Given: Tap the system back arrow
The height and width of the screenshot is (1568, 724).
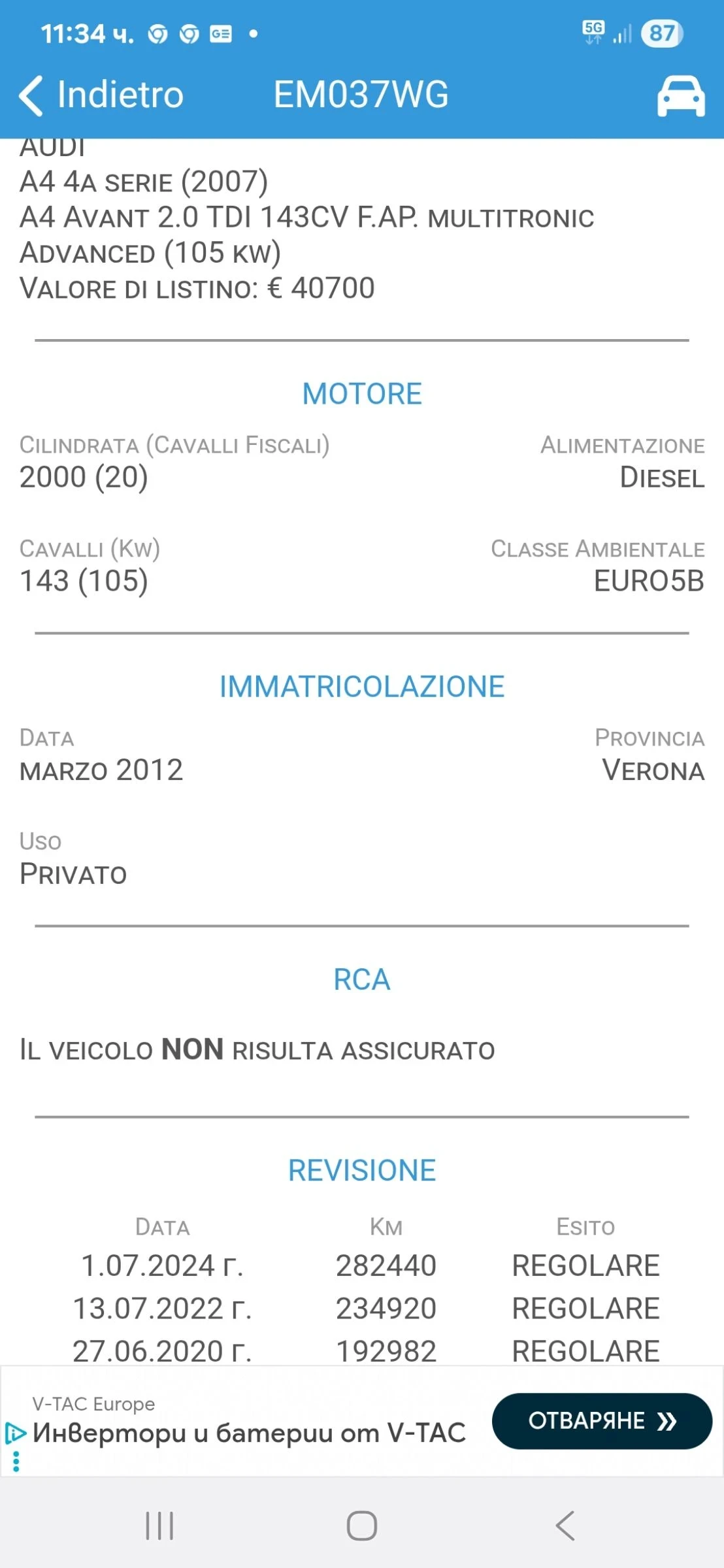Looking at the screenshot, I should click(x=565, y=1526).
